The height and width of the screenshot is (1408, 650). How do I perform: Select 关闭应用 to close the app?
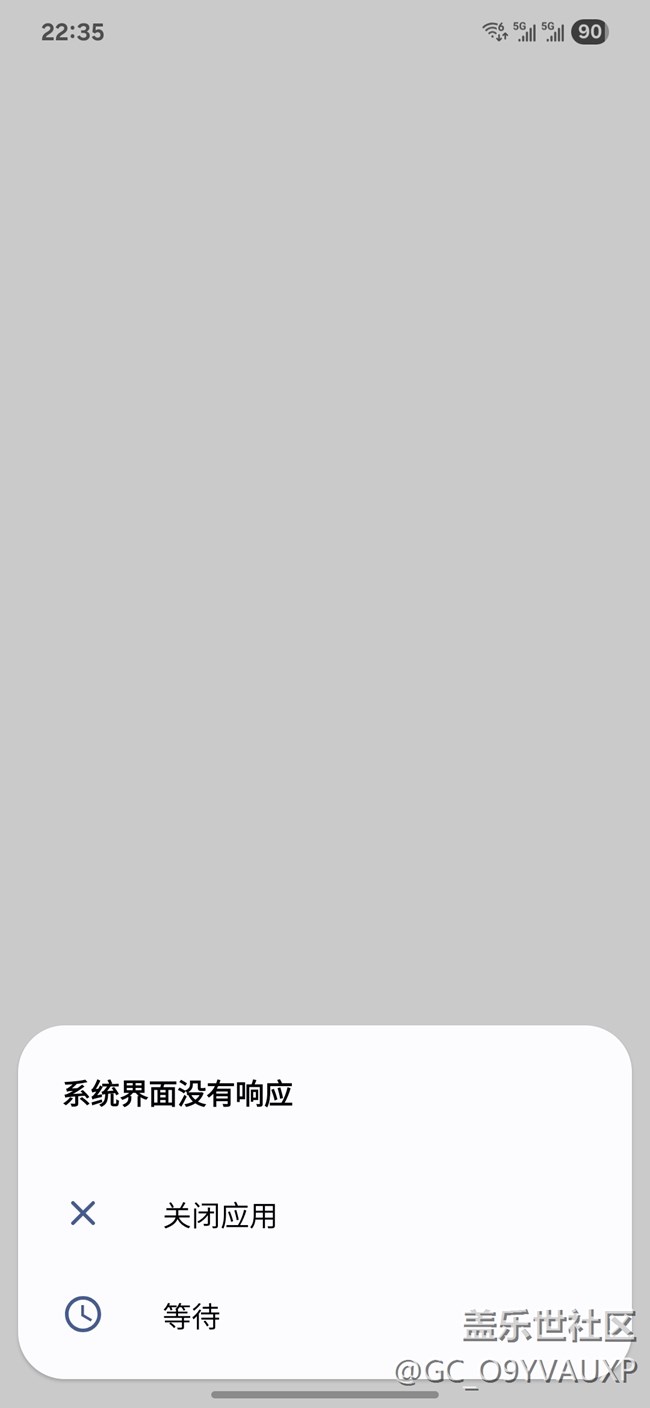pos(219,1216)
